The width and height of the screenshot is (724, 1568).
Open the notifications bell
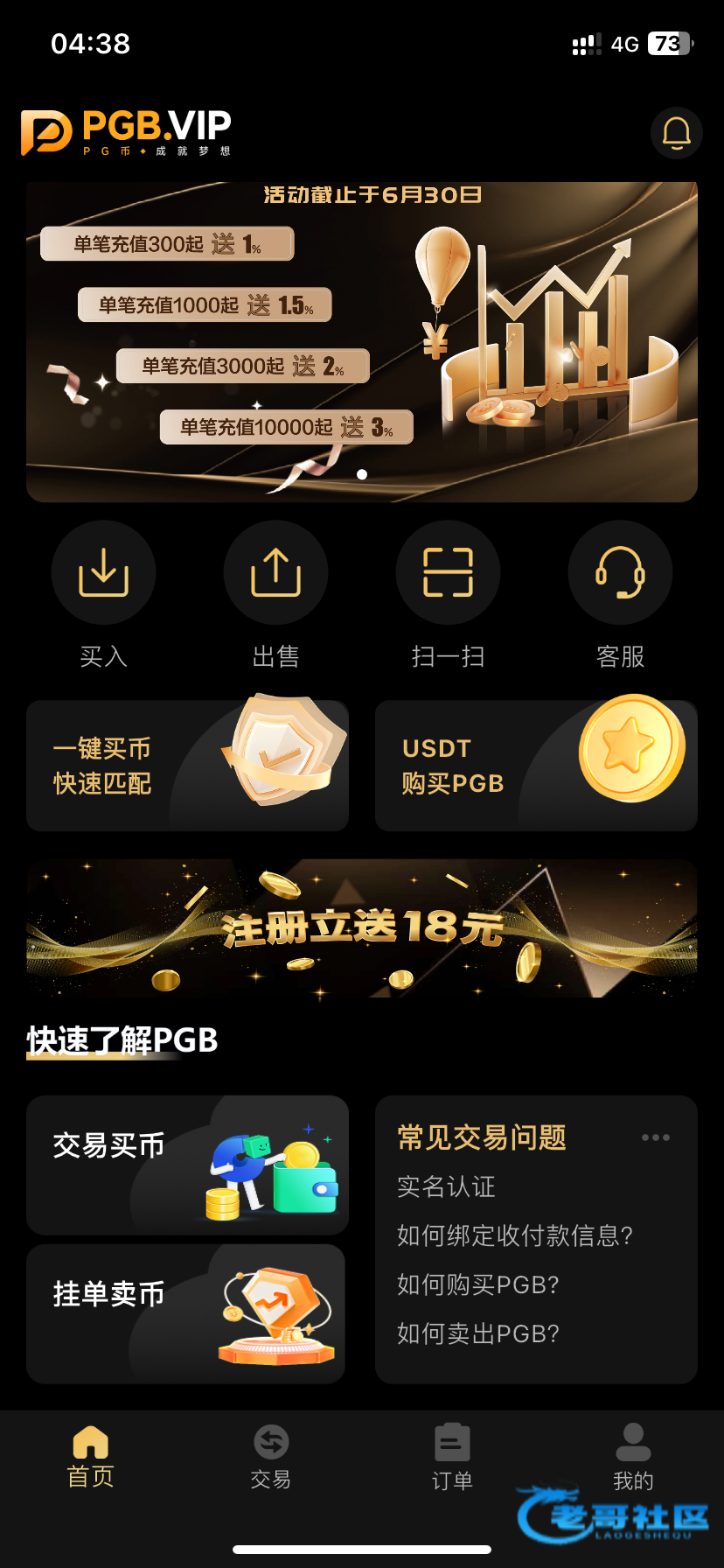676,133
